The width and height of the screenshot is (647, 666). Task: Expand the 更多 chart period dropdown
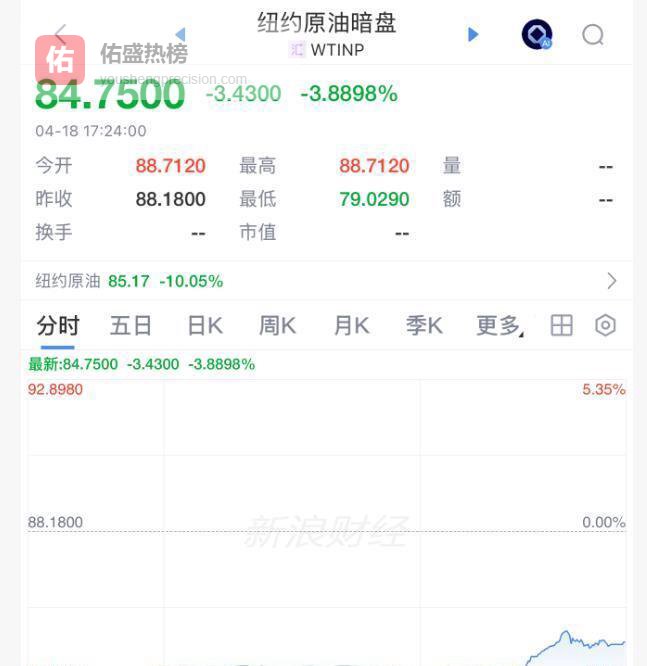[499, 326]
